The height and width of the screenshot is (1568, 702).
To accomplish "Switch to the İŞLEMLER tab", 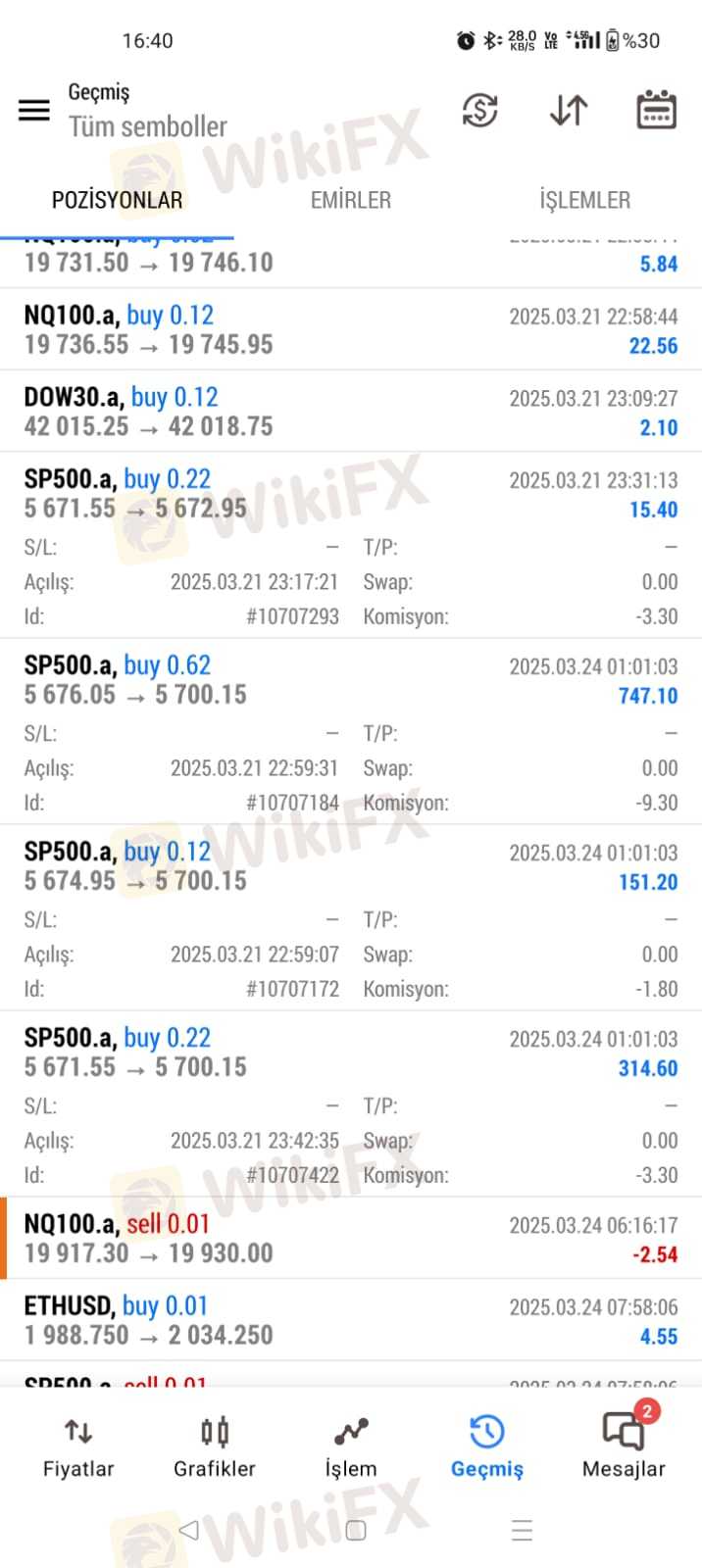I will (x=584, y=200).
